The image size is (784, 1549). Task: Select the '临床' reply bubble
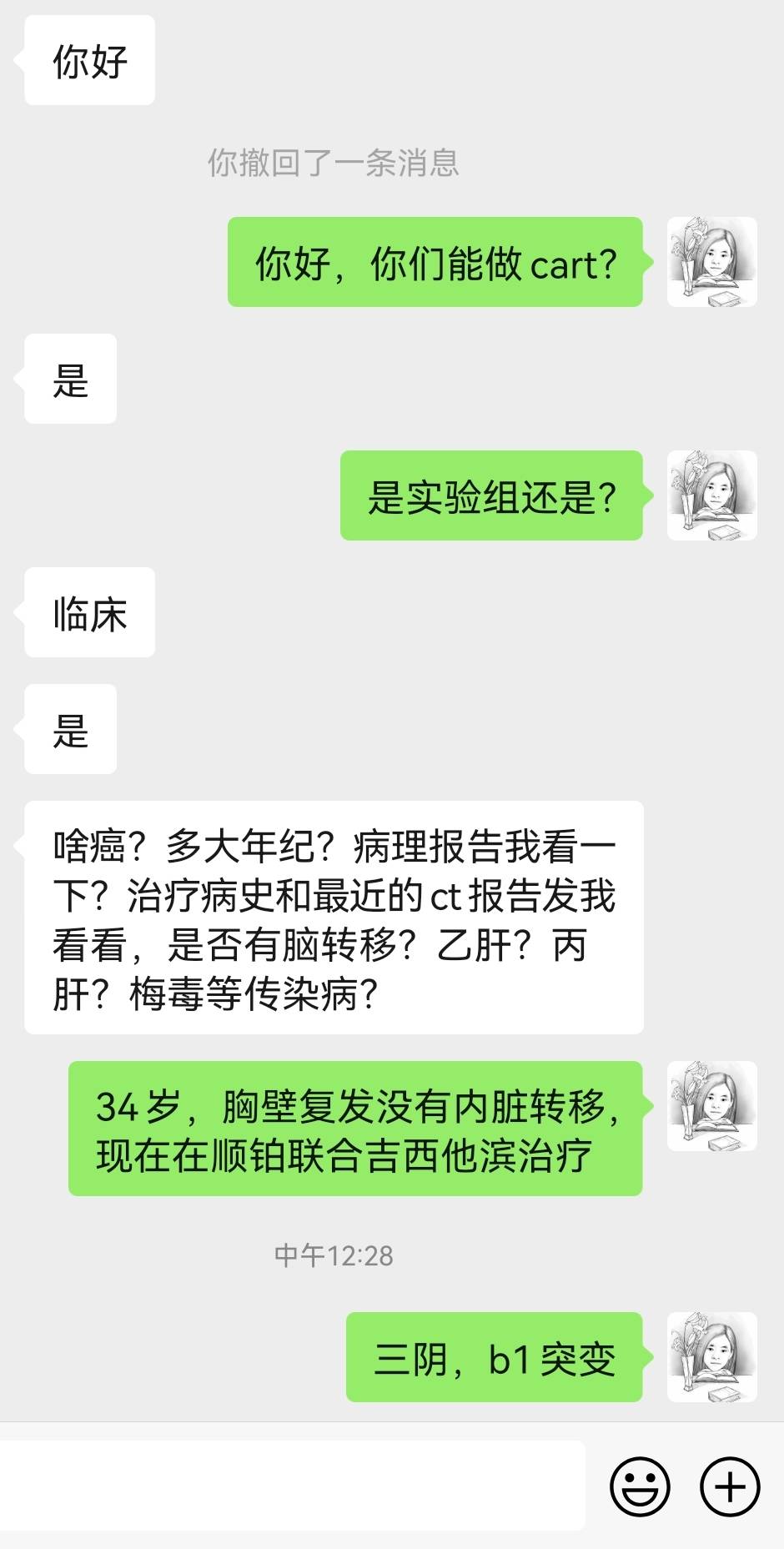click(x=88, y=612)
